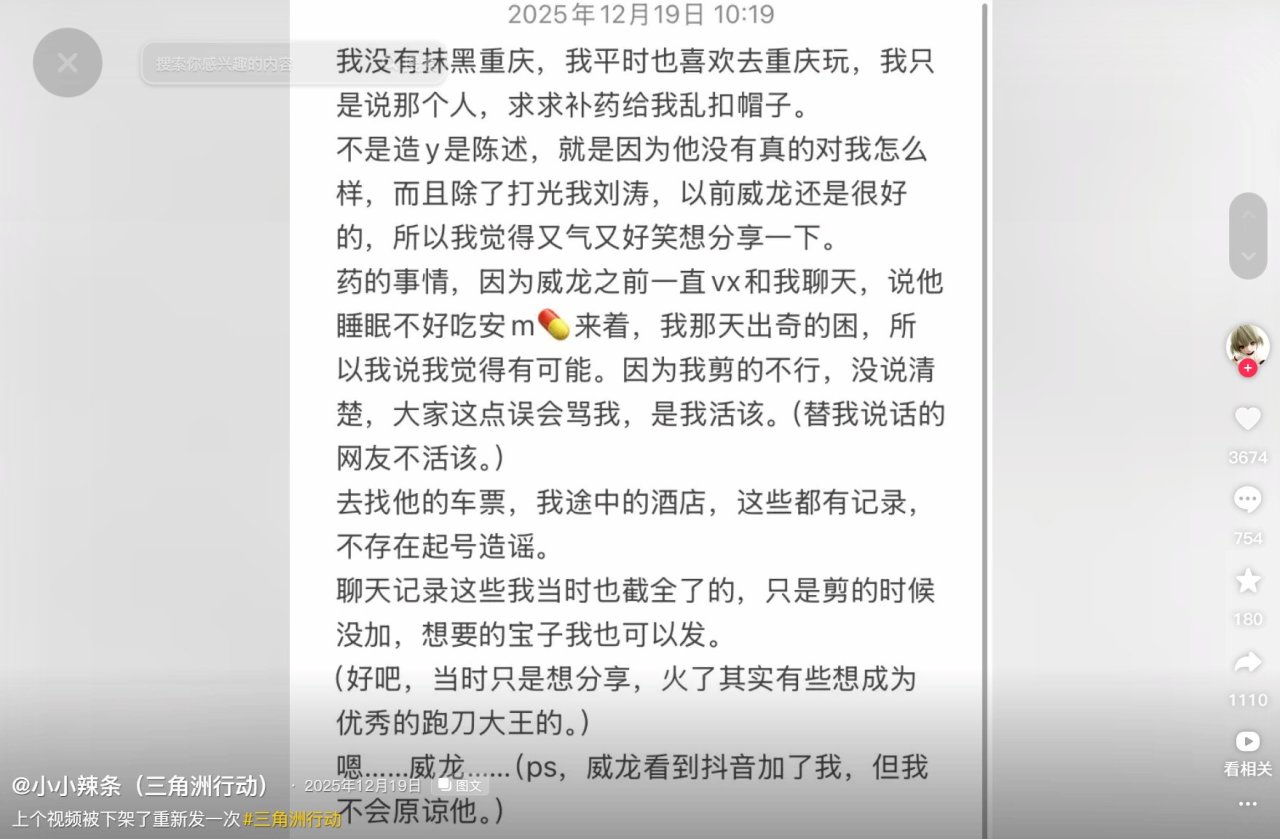Open the #三角洲行动 hashtag

tap(293, 819)
